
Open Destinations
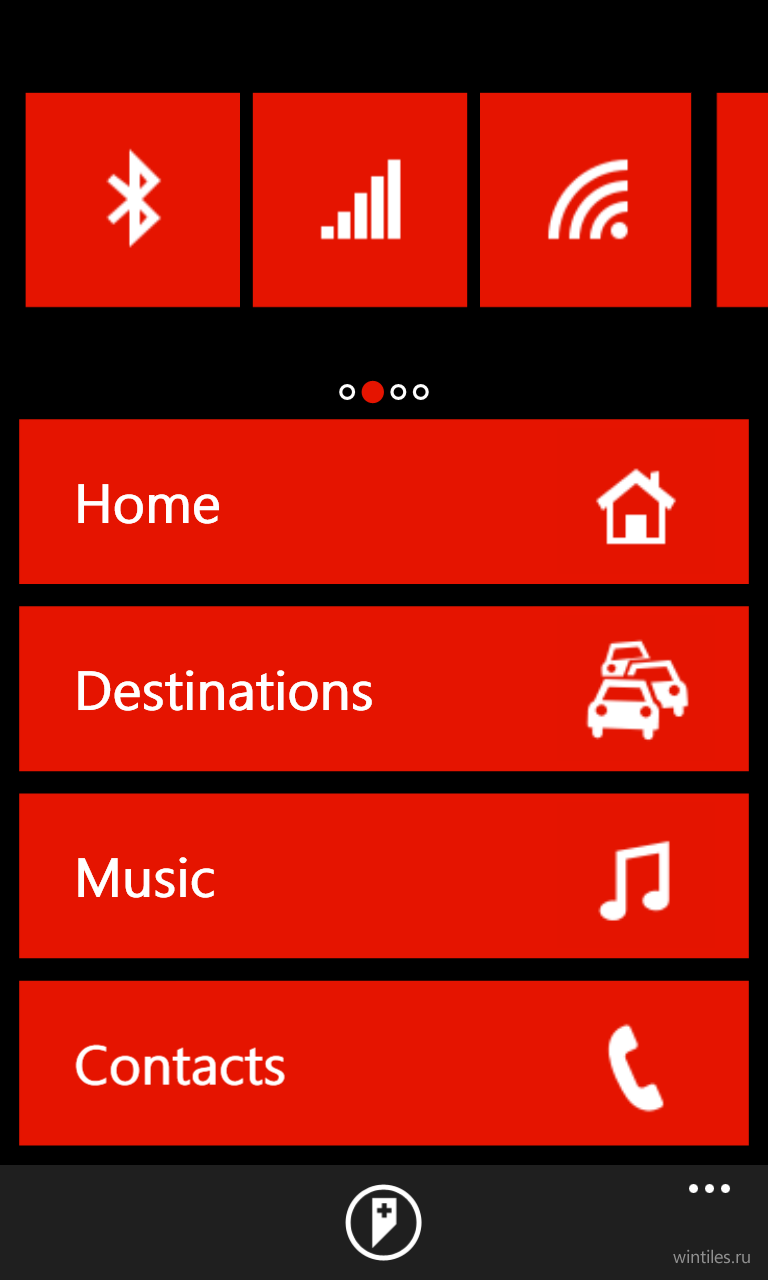coord(384,689)
